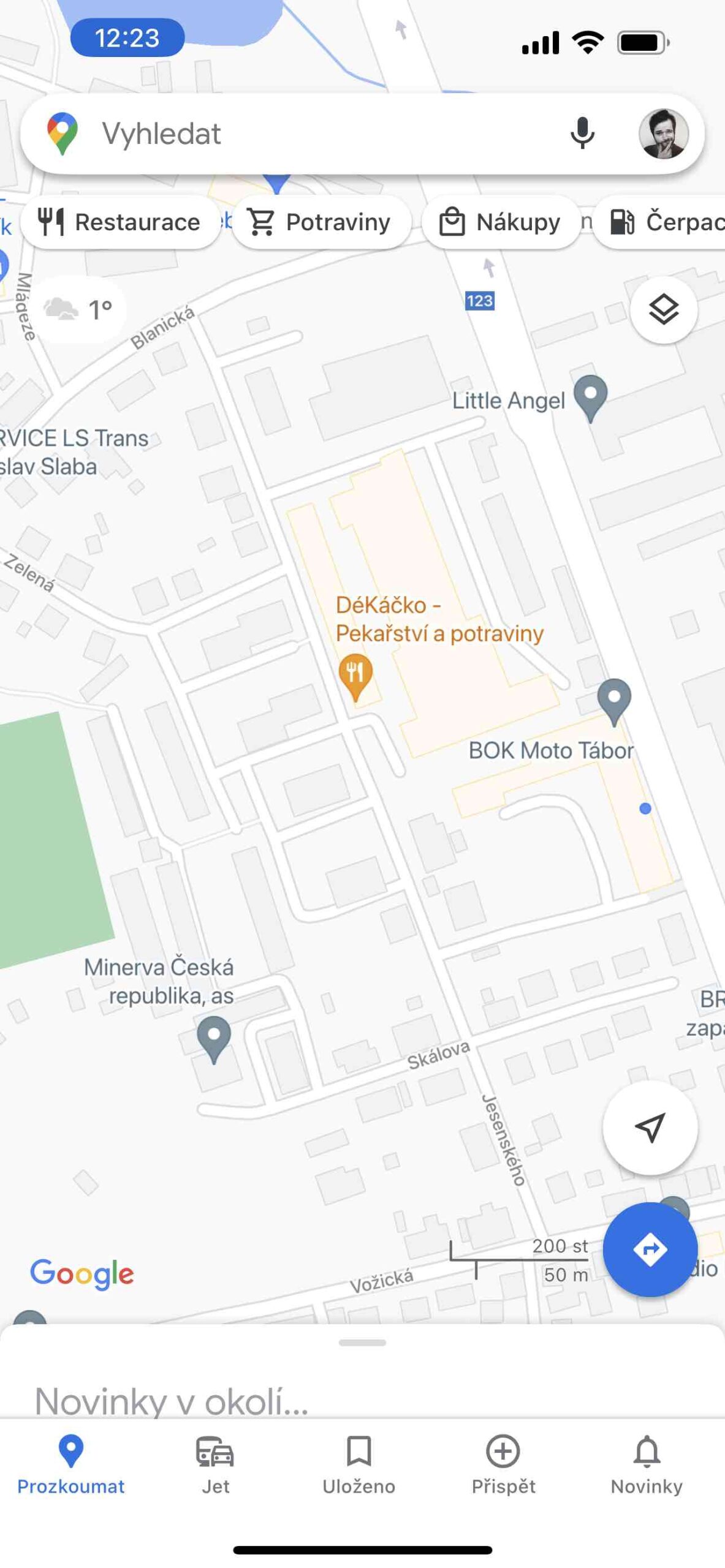Select the Restaurace chip
The width and height of the screenshot is (725, 1568).
coord(120,222)
